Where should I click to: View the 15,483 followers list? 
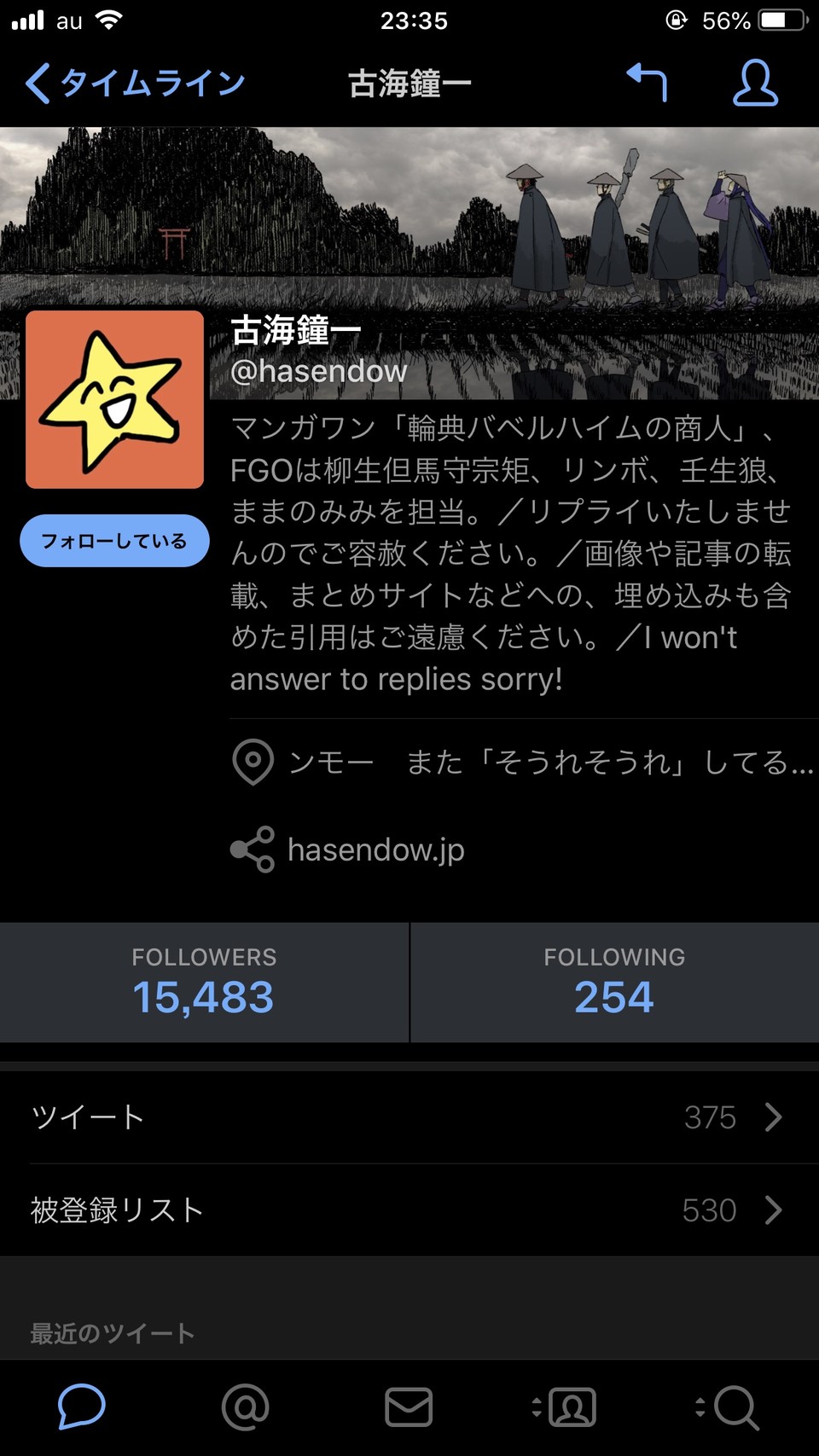tap(204, 982)
